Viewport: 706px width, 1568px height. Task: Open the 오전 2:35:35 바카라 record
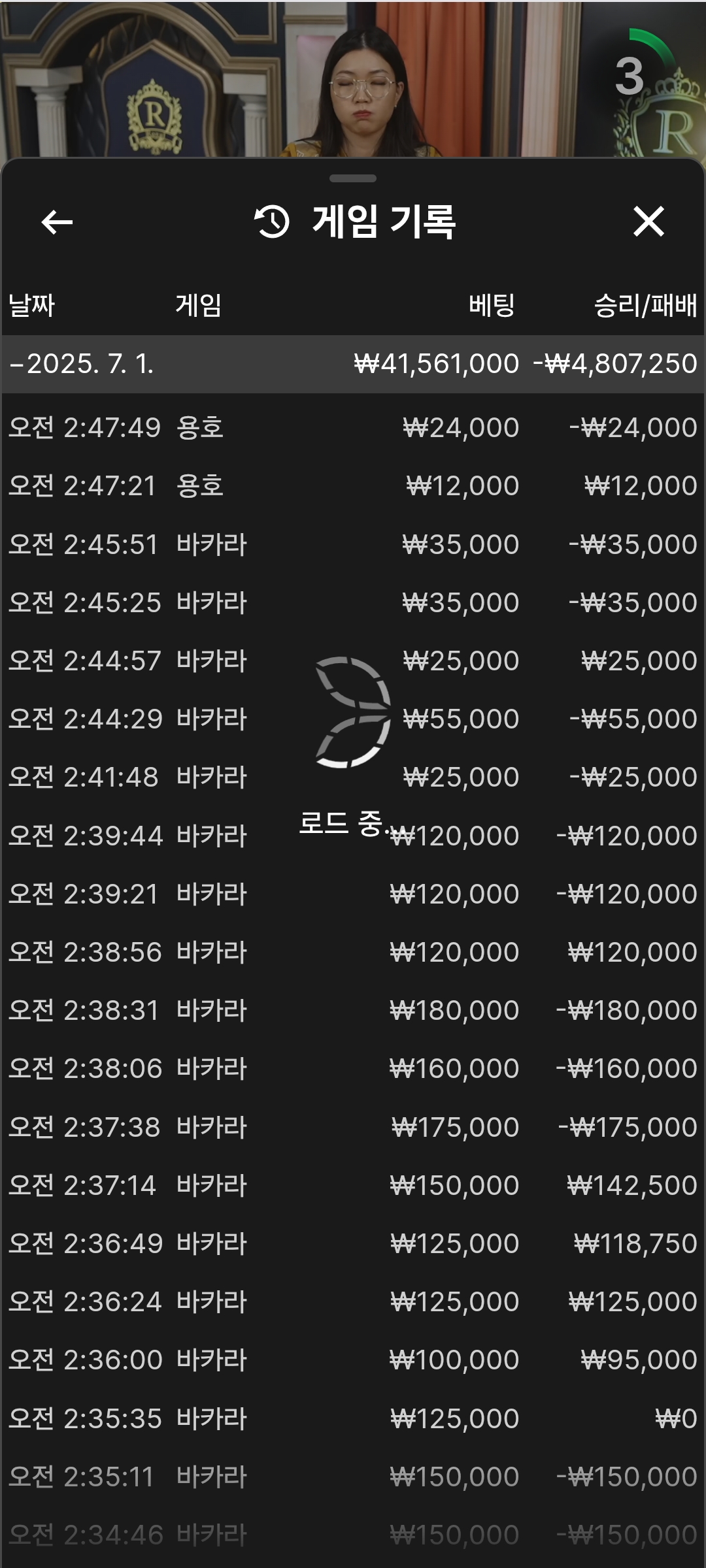353,1419
